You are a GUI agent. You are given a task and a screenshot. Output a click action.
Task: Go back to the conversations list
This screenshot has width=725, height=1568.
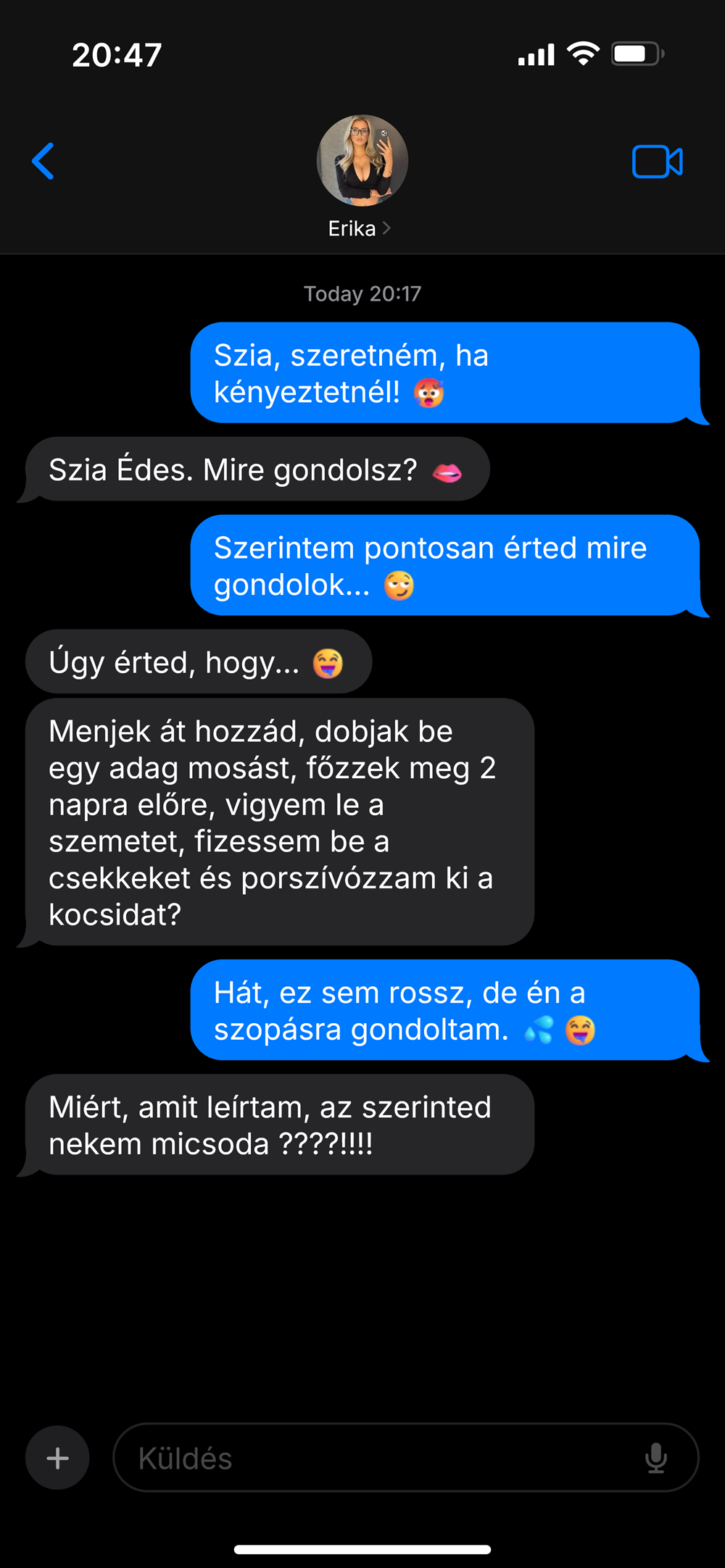43,161
